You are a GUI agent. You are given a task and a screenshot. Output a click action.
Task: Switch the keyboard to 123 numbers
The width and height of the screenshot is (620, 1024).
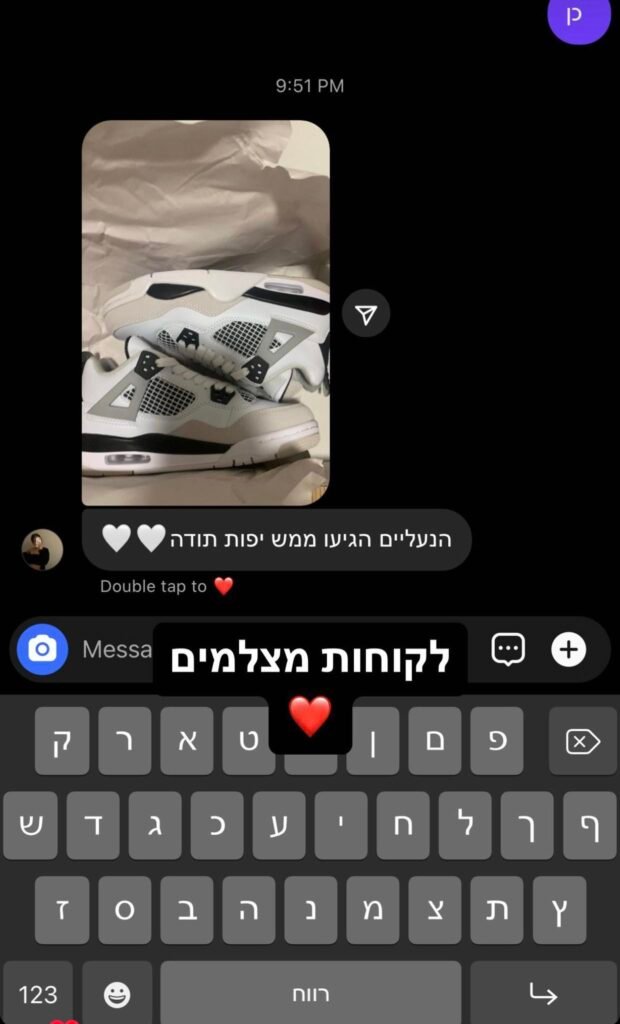(x=38, y=994)
